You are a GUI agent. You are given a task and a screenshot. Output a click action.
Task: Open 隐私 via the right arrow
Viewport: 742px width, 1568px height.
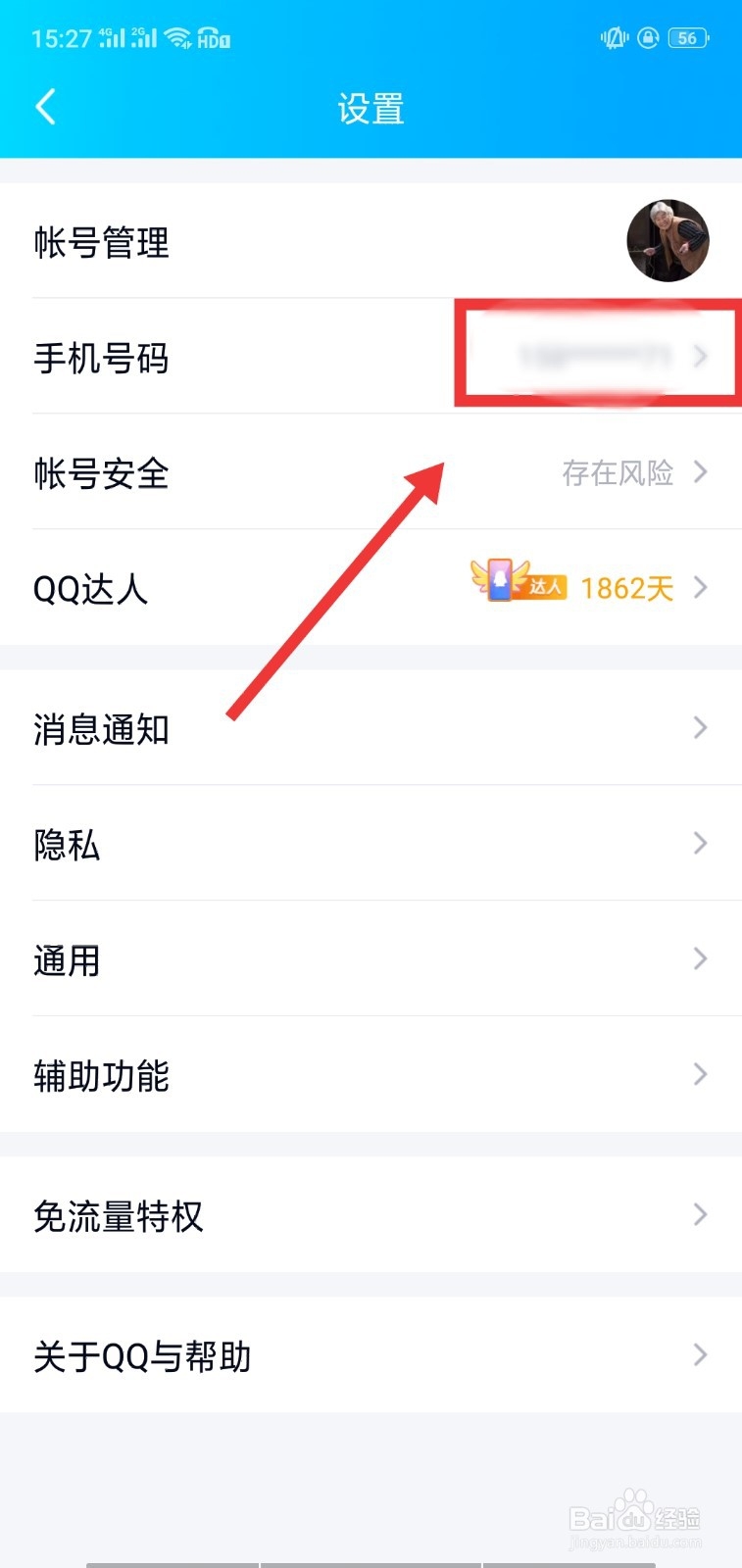tap(700, 844)
